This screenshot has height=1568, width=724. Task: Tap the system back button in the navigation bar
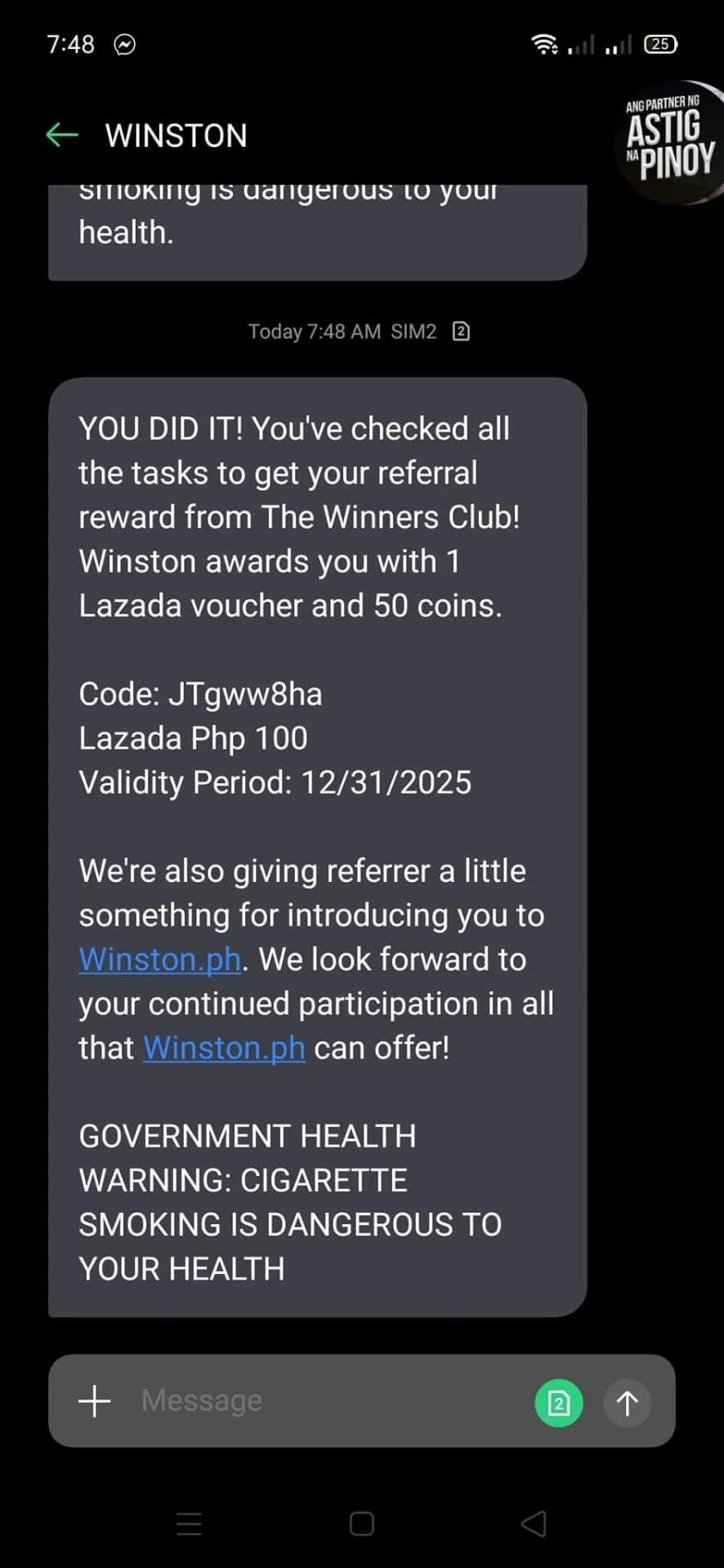(x=534, y=1524)
